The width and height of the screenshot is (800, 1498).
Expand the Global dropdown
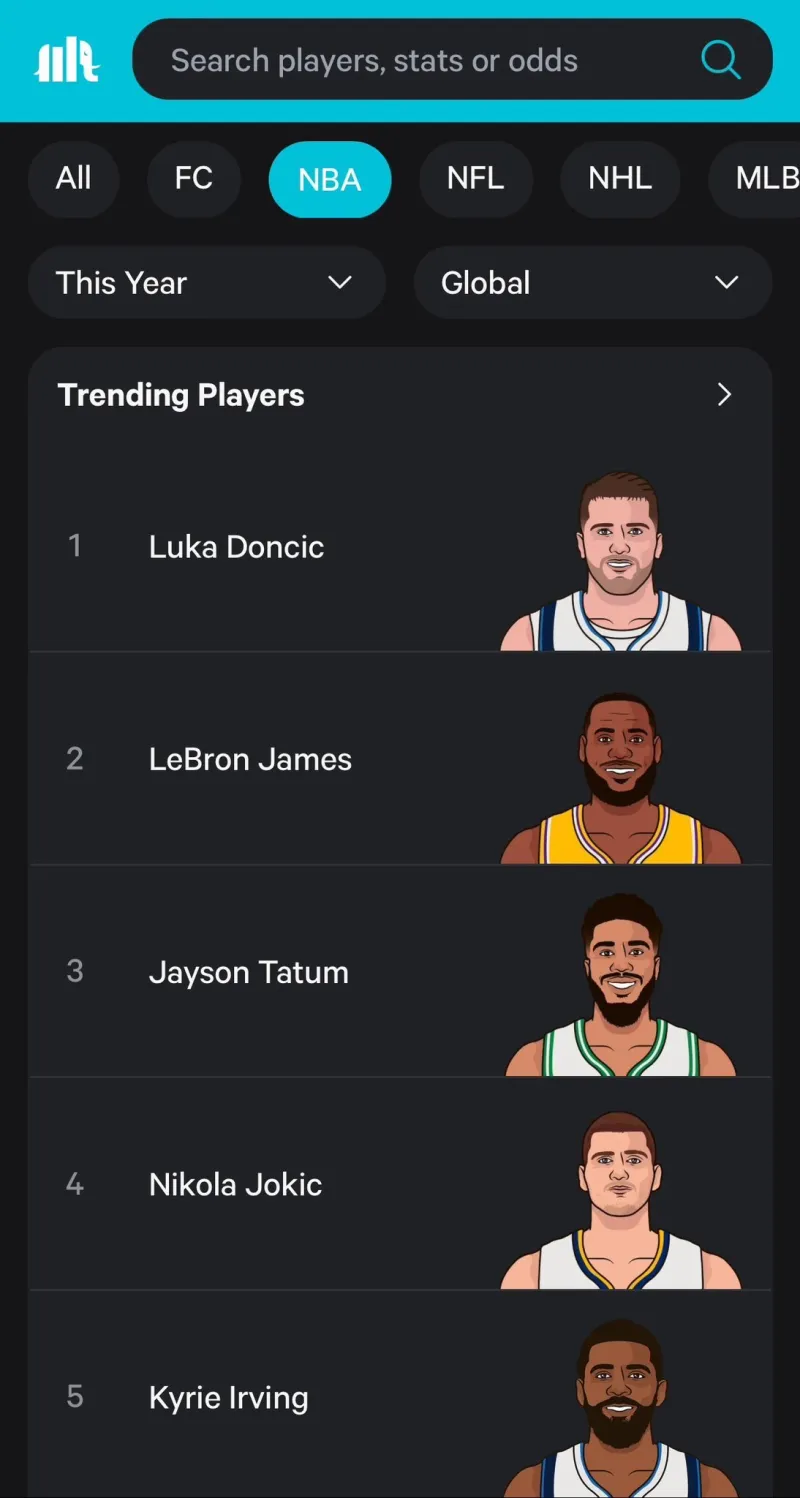point(592,283)
